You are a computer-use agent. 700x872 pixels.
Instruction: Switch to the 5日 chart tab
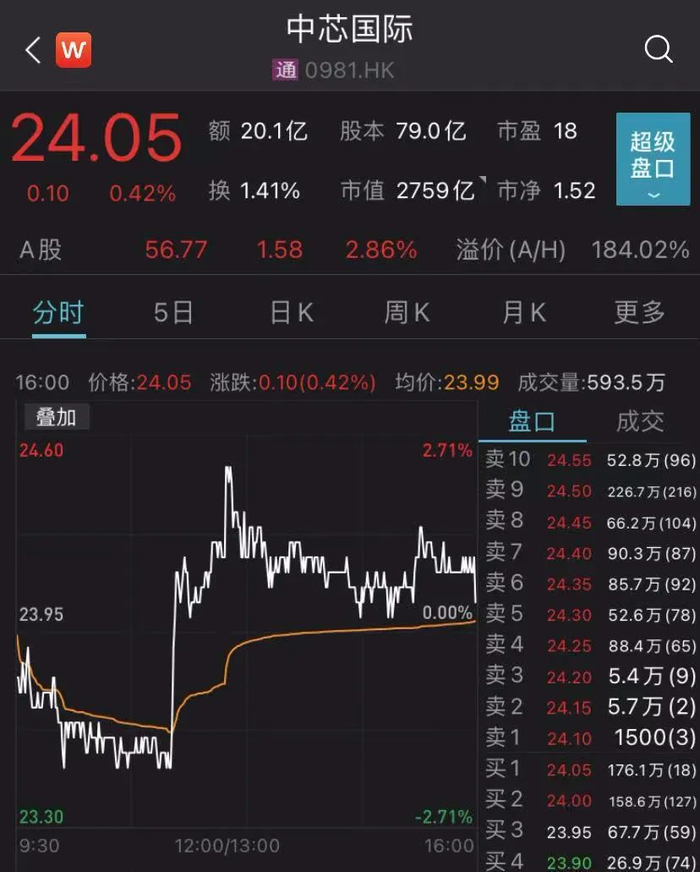click(173, 313)
